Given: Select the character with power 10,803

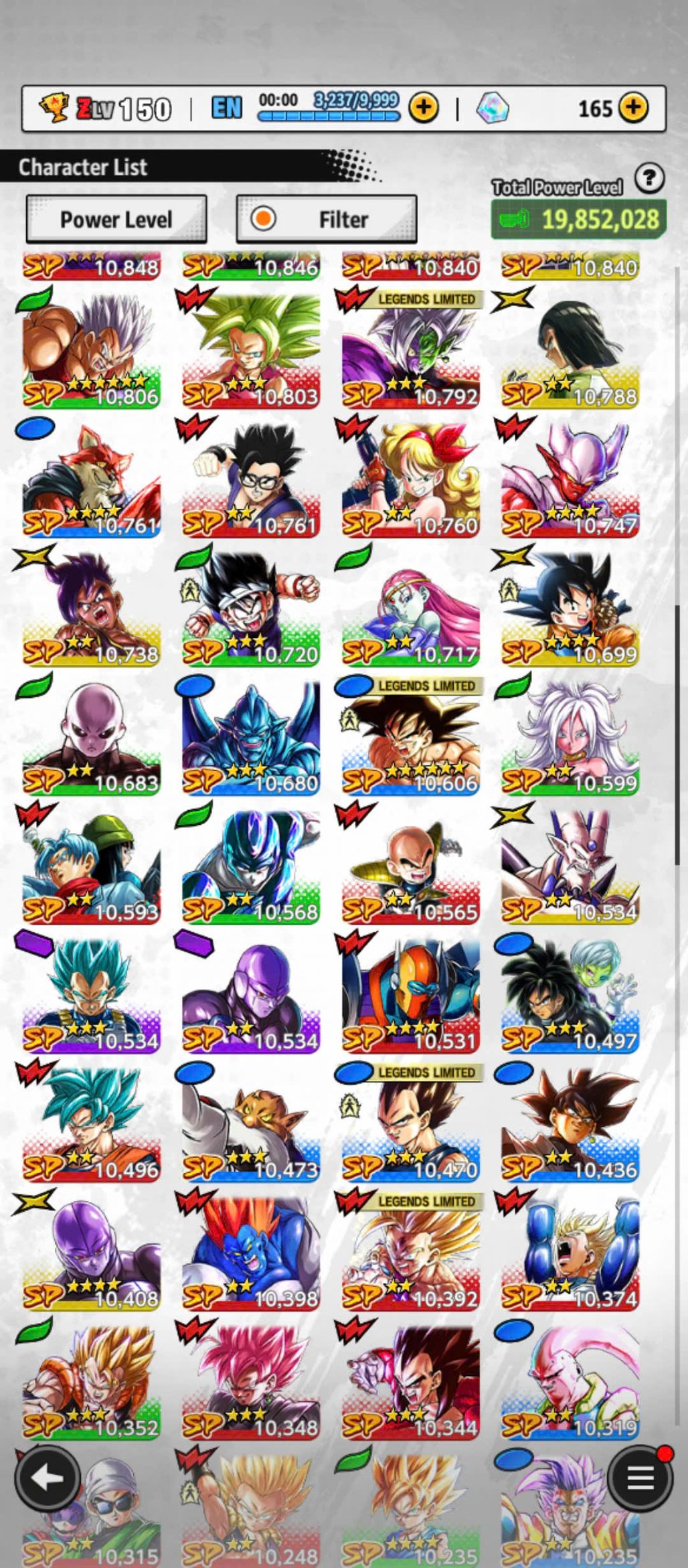Looking at the screenshot, I should (x=251, y=349).
